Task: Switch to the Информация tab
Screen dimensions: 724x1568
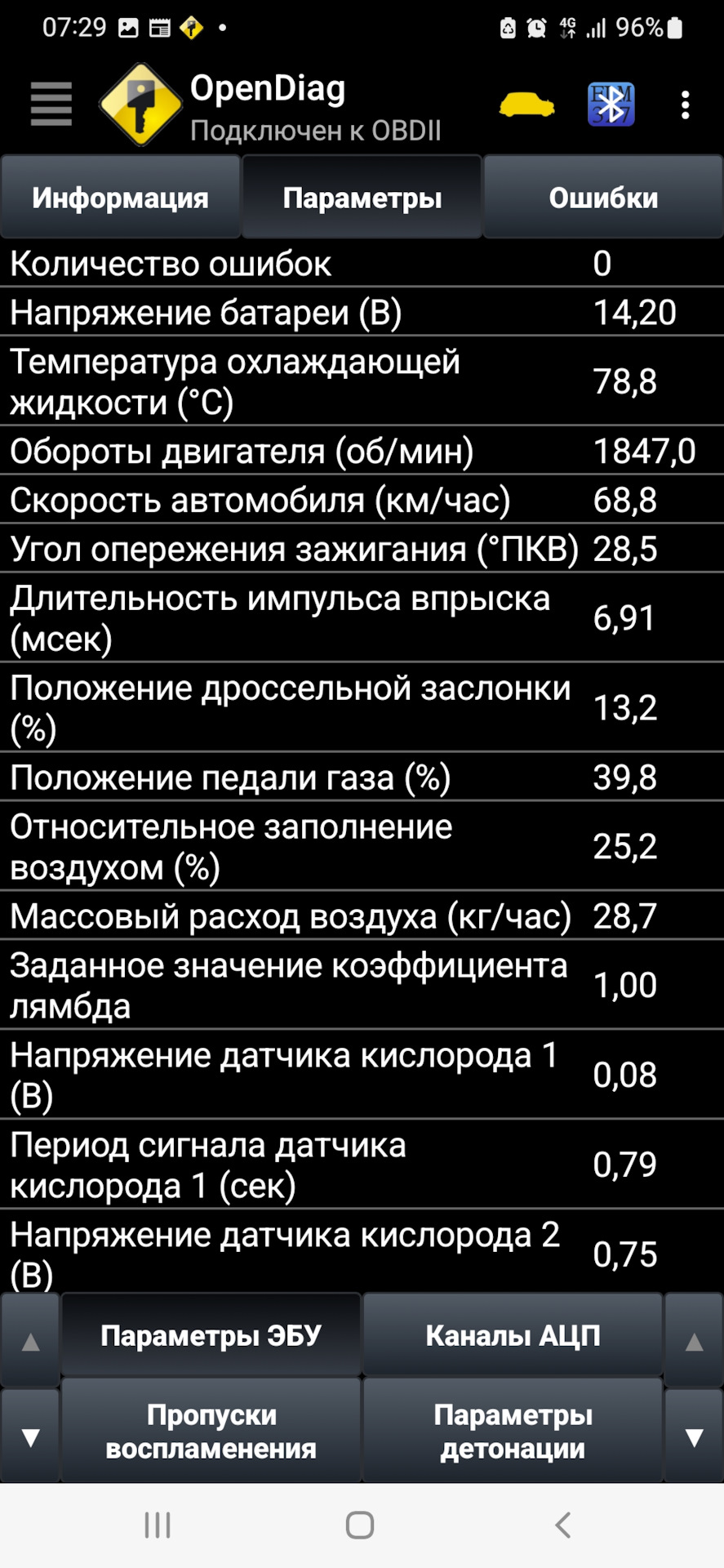Action: [x=120, y=197]
